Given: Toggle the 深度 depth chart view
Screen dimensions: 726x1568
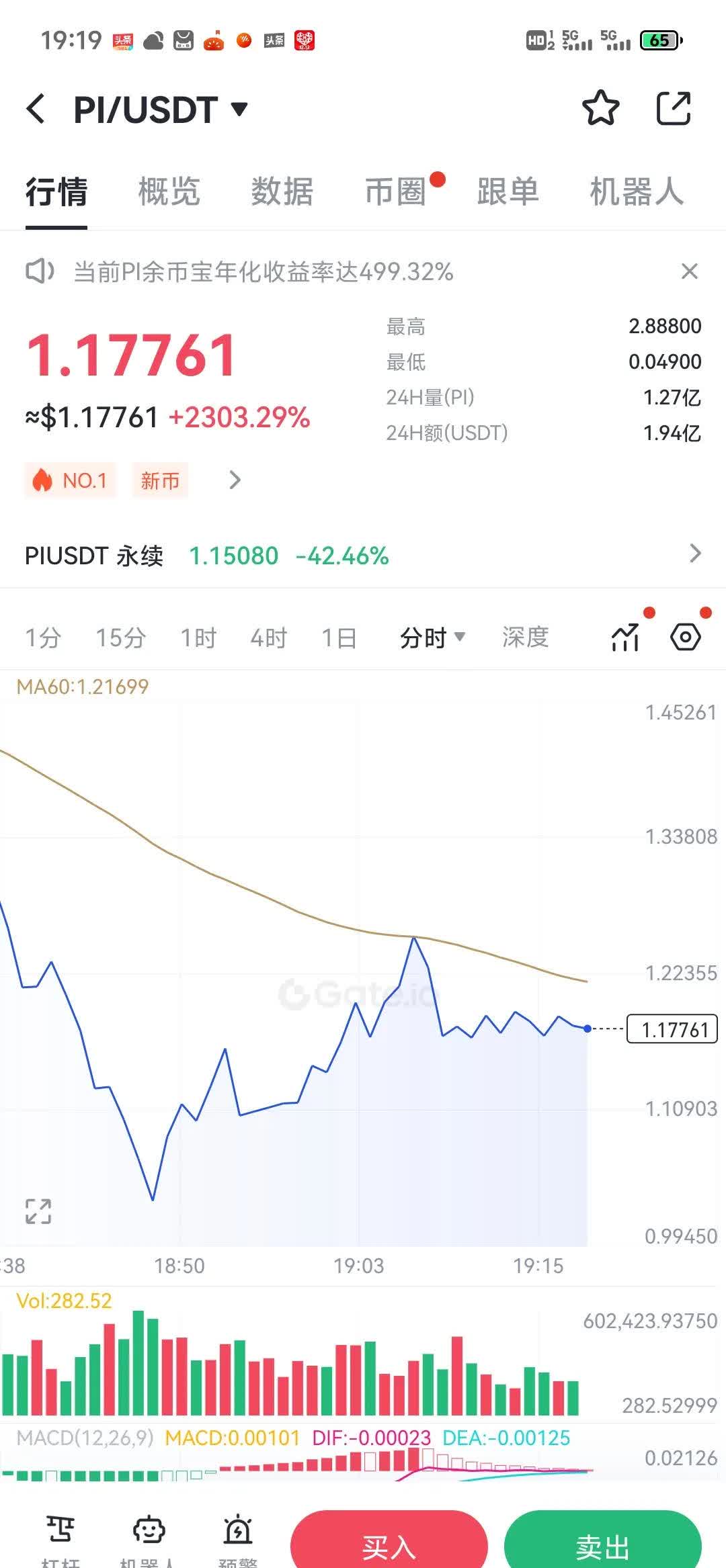Looking at the screenshot, I should pyautogui.click(x=525, y=637).
